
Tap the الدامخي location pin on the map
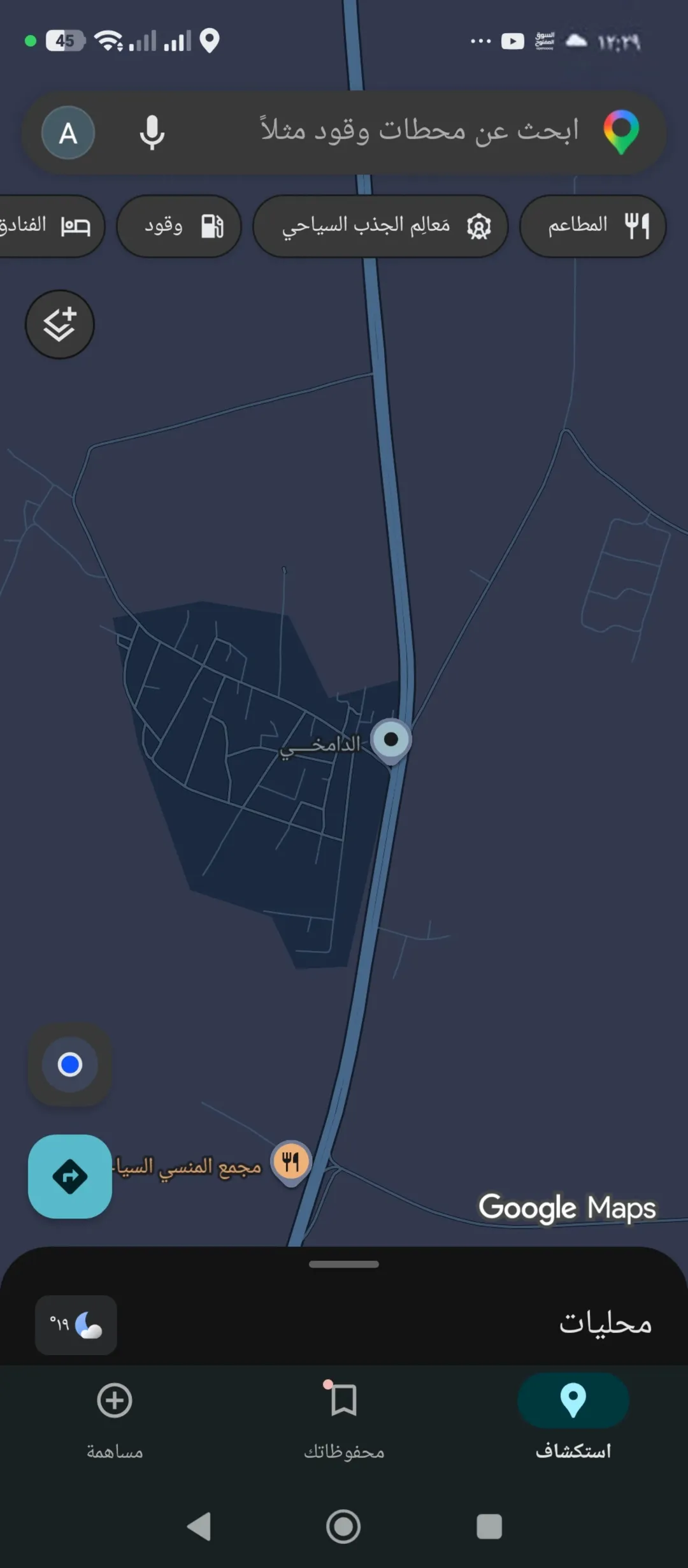coord(391,741)
